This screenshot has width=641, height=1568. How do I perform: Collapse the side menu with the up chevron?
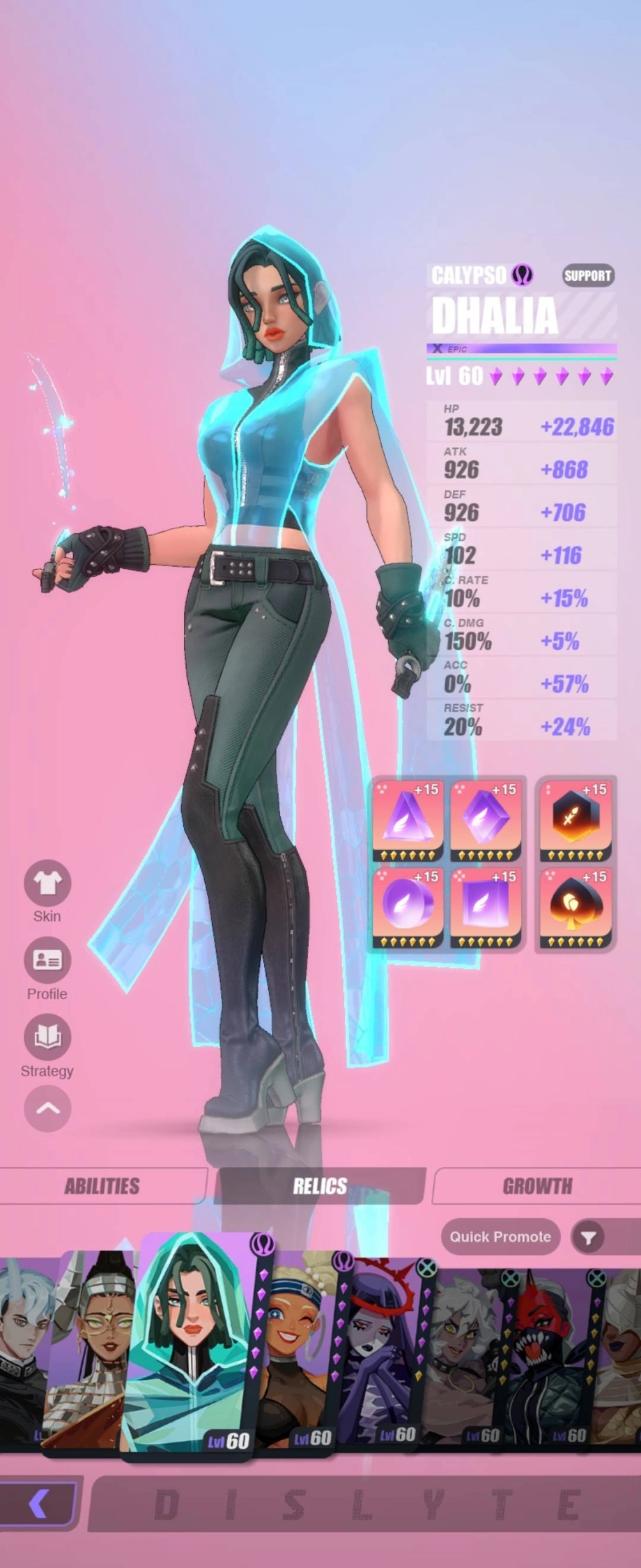(47, 1109)
